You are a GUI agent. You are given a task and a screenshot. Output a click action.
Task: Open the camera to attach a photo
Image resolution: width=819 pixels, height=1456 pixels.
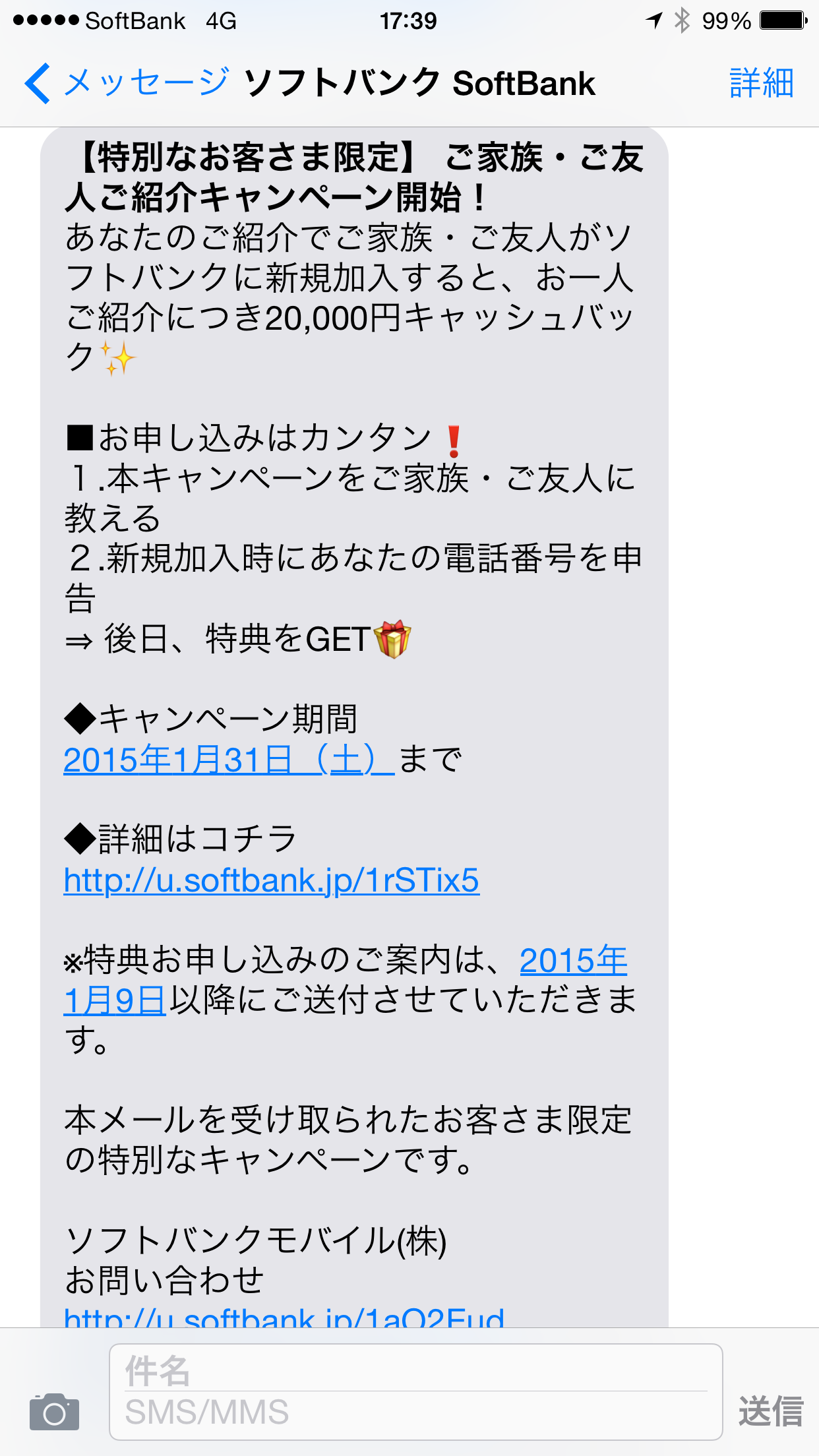click(x=54, y=1411)
